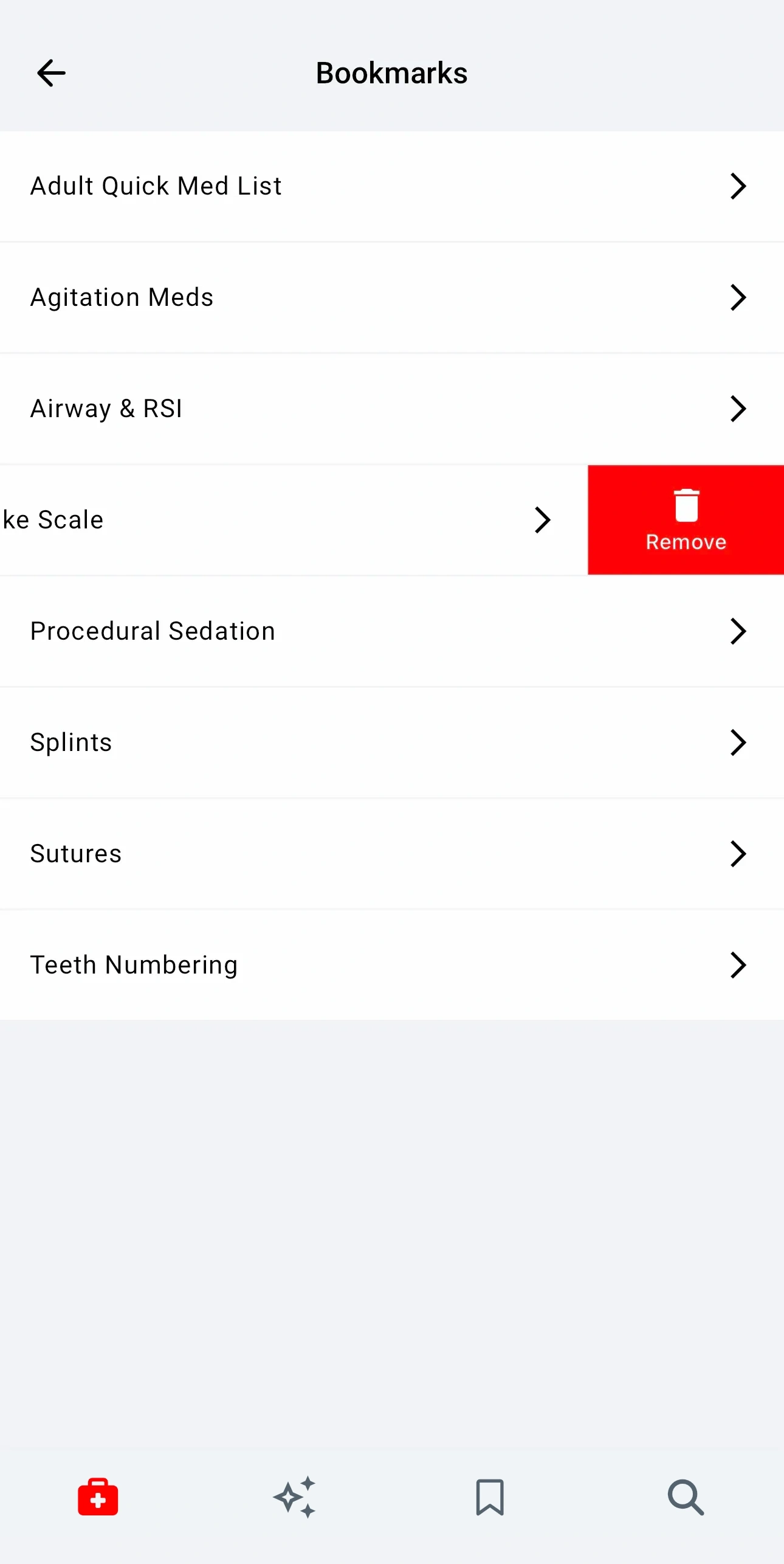Open the Bookmarks tab icon
Image resolution: width=784 pixels, height=1564 pixels.
click(x=490, y=1499)
